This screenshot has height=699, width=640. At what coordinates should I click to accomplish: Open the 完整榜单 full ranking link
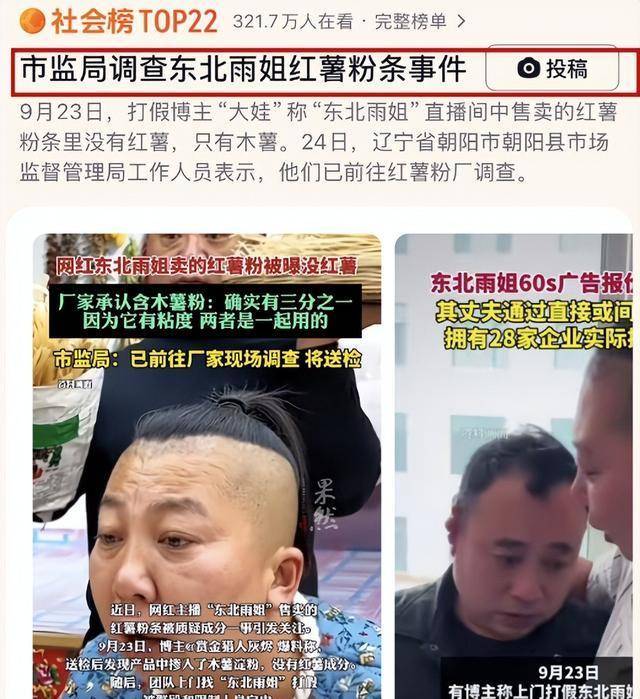tap(418, 21)
